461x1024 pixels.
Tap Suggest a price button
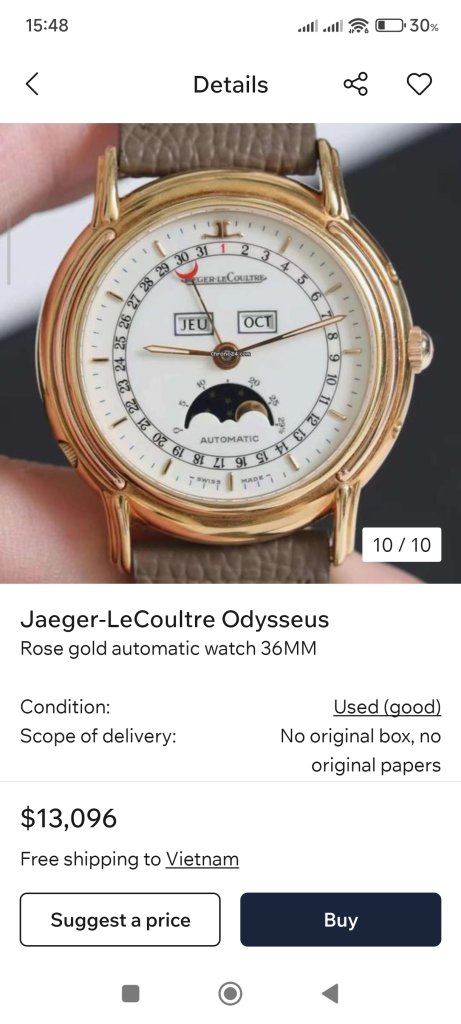pyautogui.click(x=120, y=920)
